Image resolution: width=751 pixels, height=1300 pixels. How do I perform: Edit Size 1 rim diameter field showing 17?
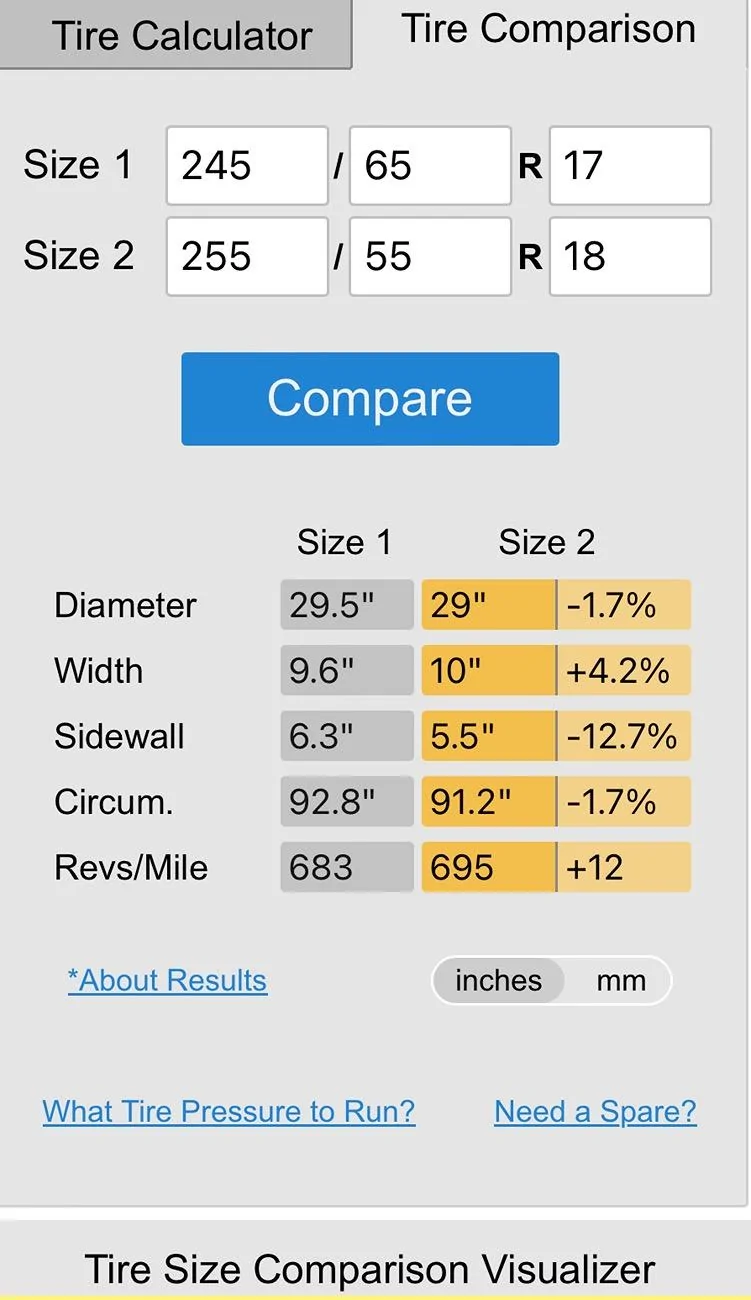point(630,165)
